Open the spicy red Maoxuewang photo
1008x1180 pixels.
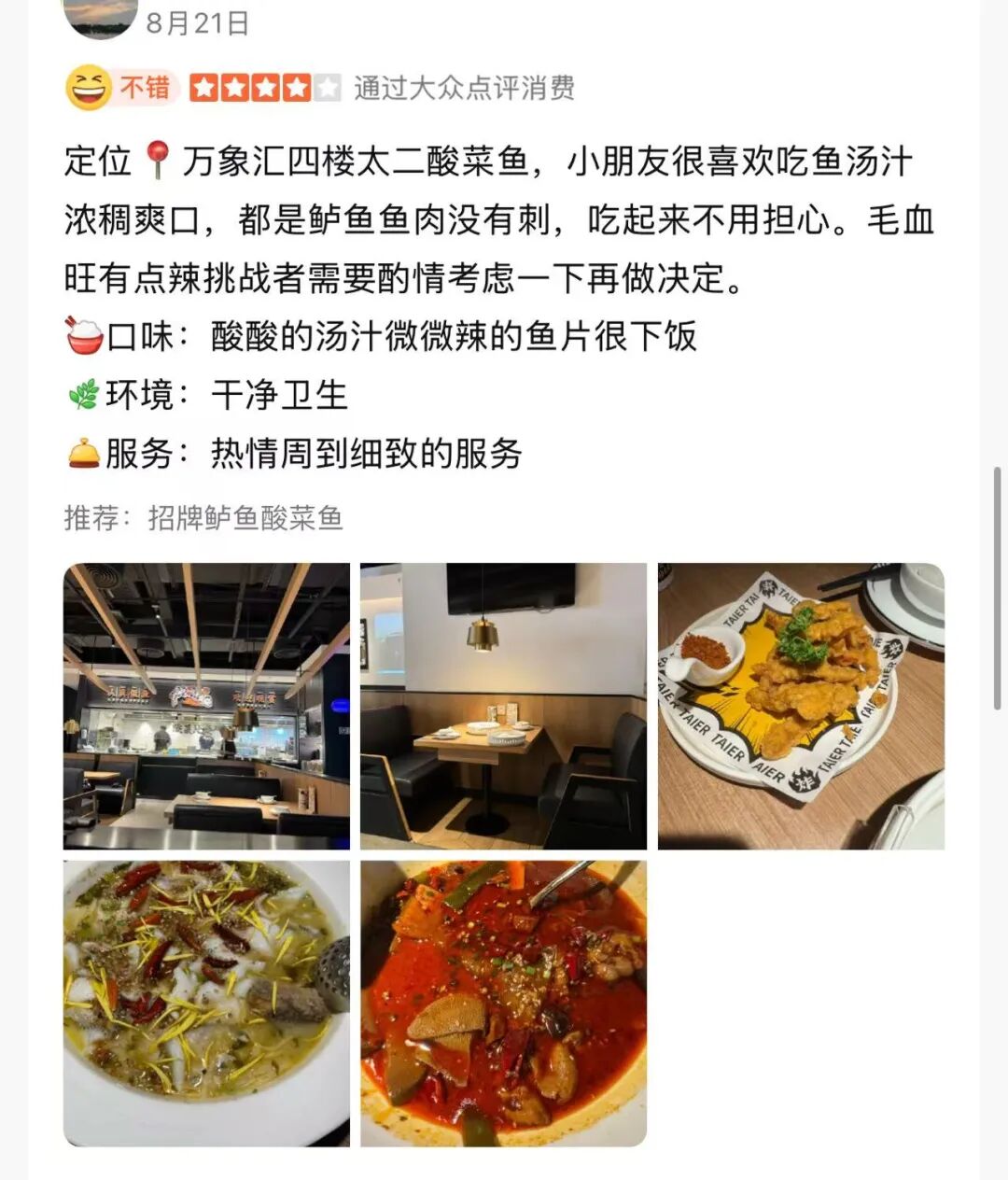click(x=503, y=1003)
